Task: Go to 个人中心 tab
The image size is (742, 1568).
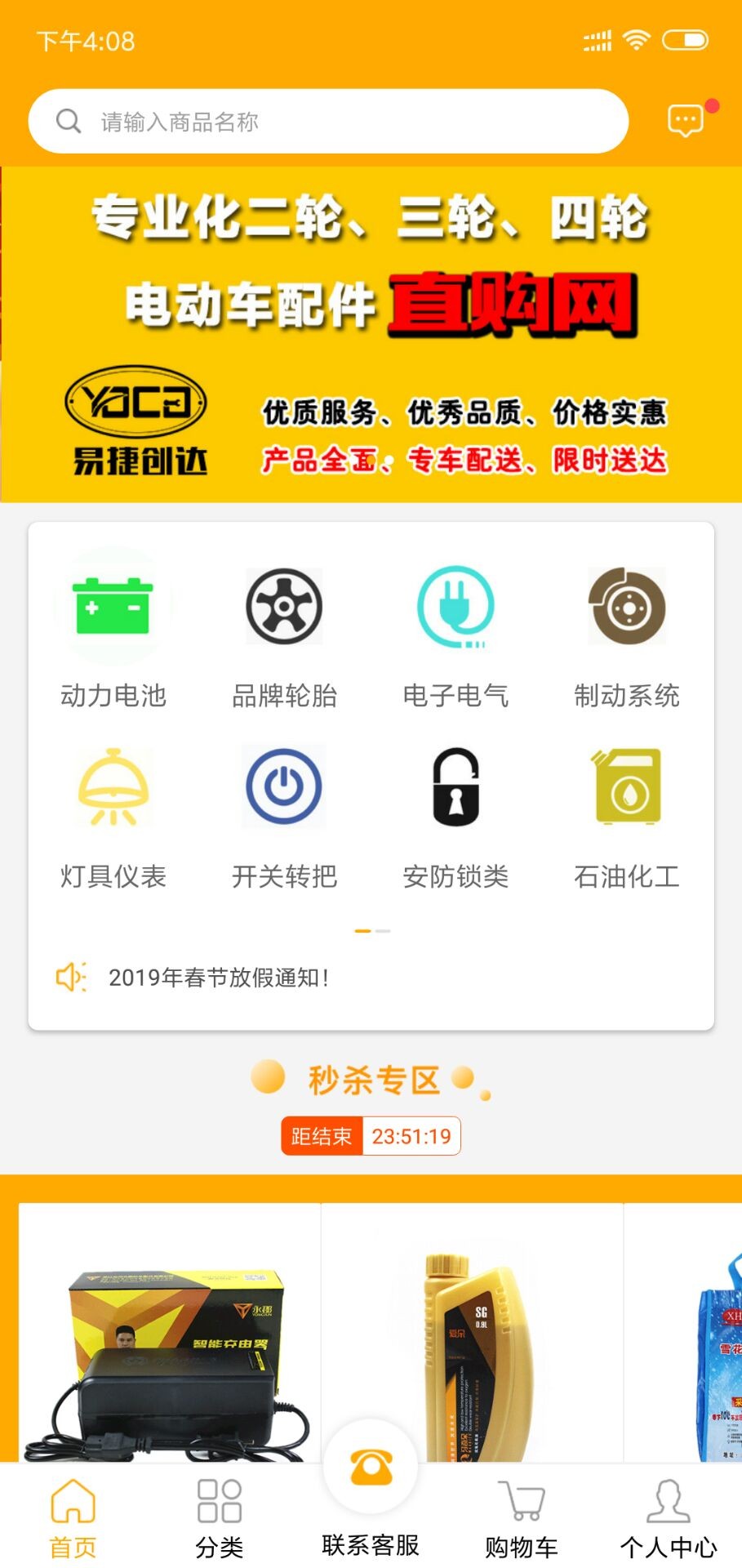Action: point(668,1520)
